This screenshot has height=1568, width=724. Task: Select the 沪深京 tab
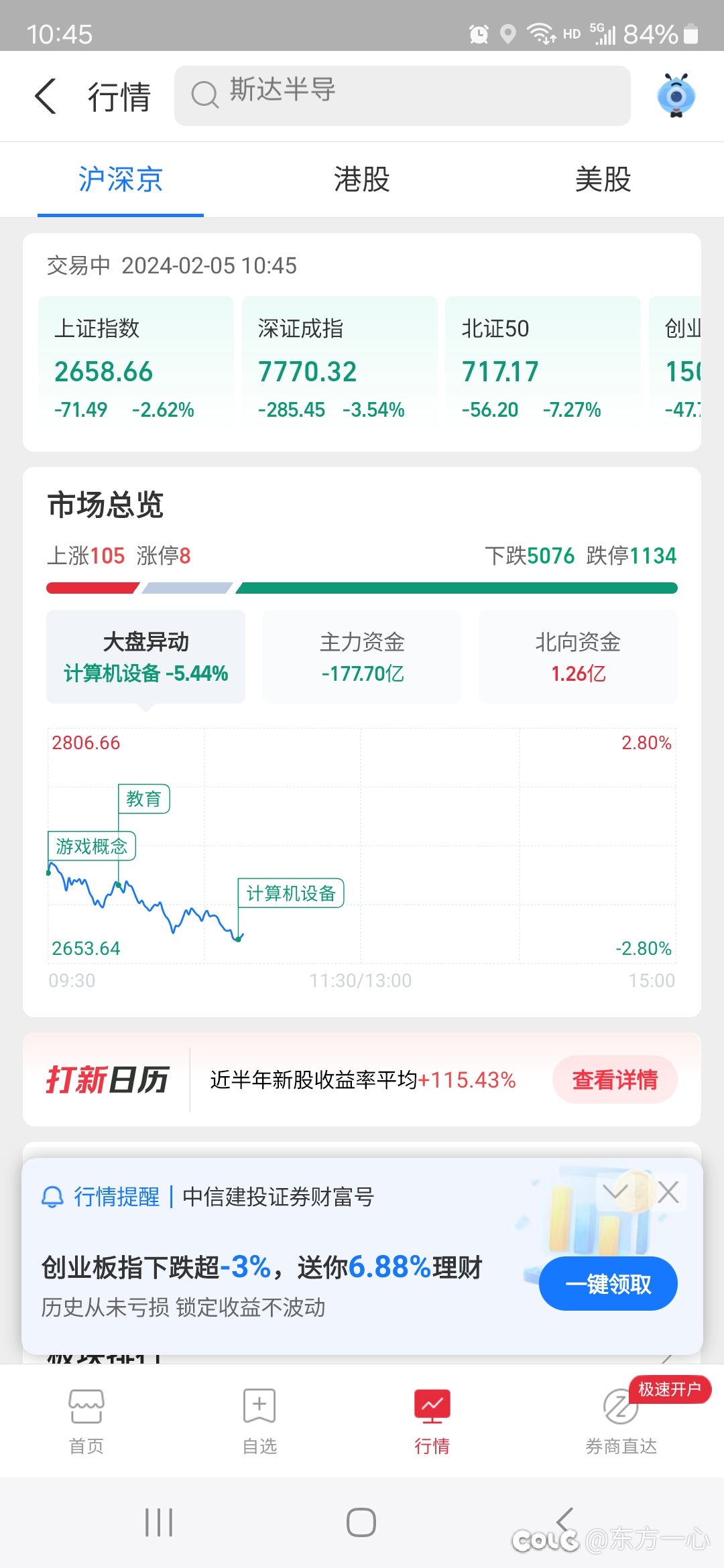(x=121, y=180)
